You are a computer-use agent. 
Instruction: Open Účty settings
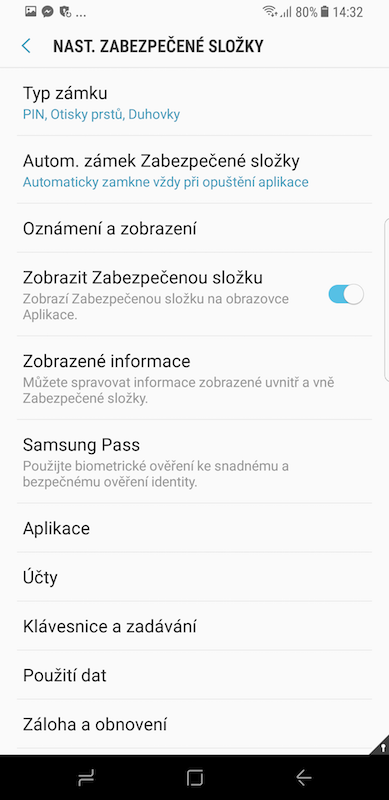(x=194, y=577)
